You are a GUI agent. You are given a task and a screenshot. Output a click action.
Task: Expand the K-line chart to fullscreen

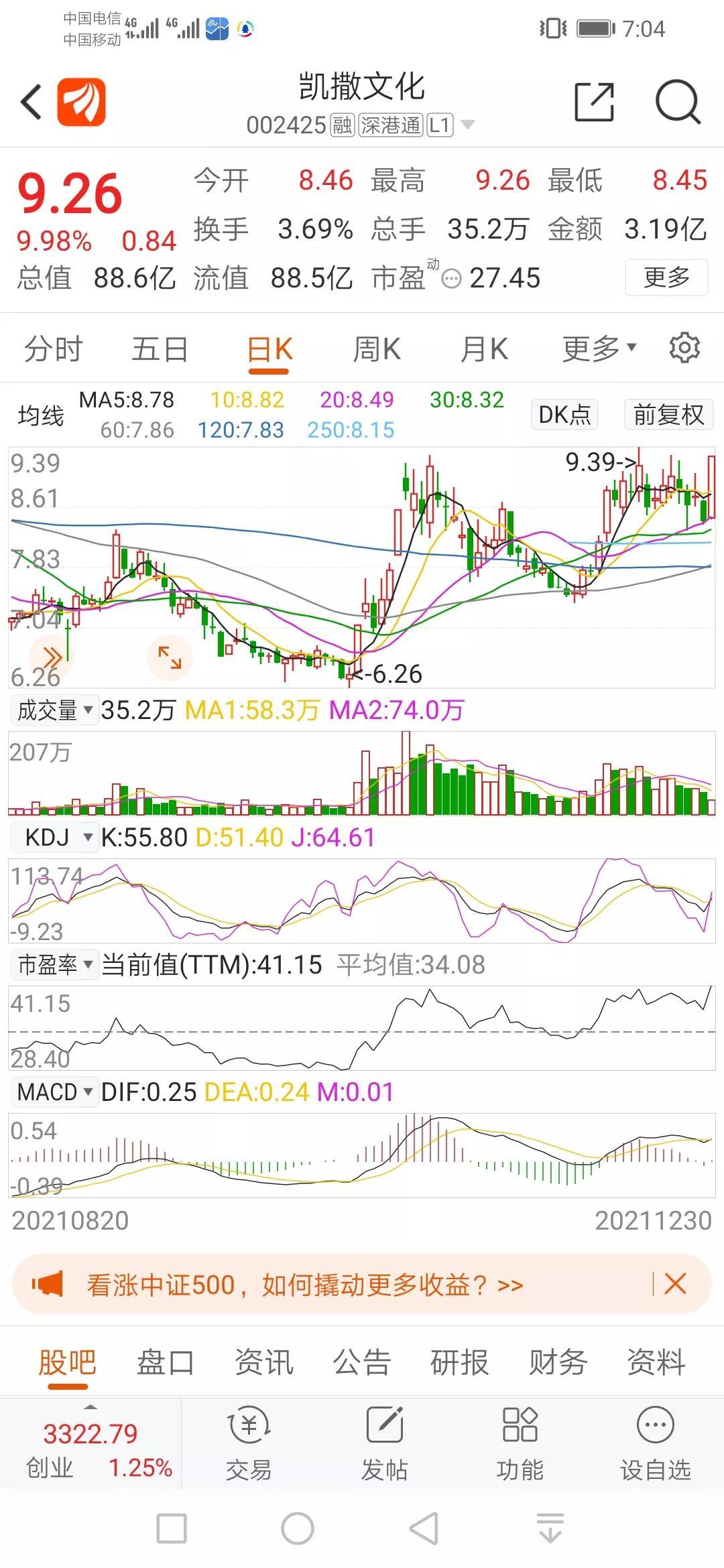click(170, 657)
